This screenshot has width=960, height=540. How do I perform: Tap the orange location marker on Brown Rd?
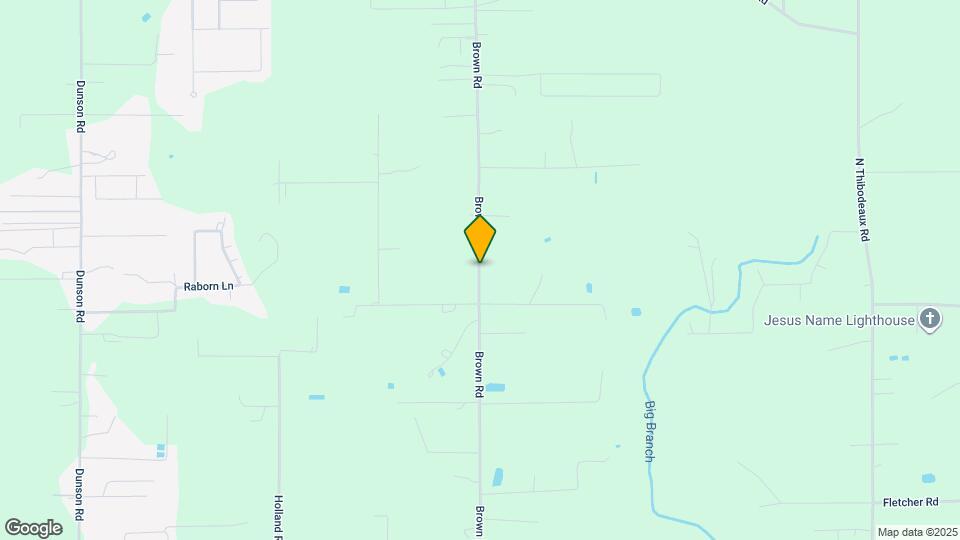[x=480, y=239]
